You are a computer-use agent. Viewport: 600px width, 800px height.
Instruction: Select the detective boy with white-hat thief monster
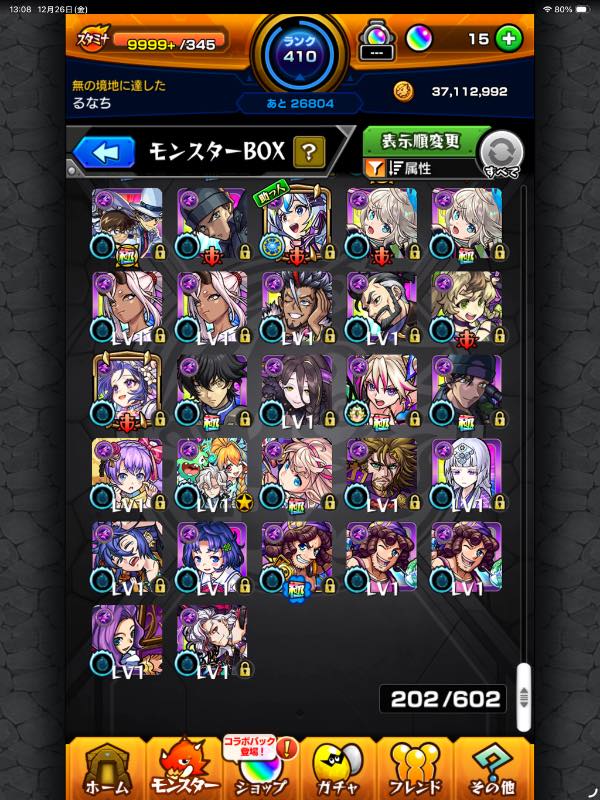pyautogui.click(x=127, y=223)
